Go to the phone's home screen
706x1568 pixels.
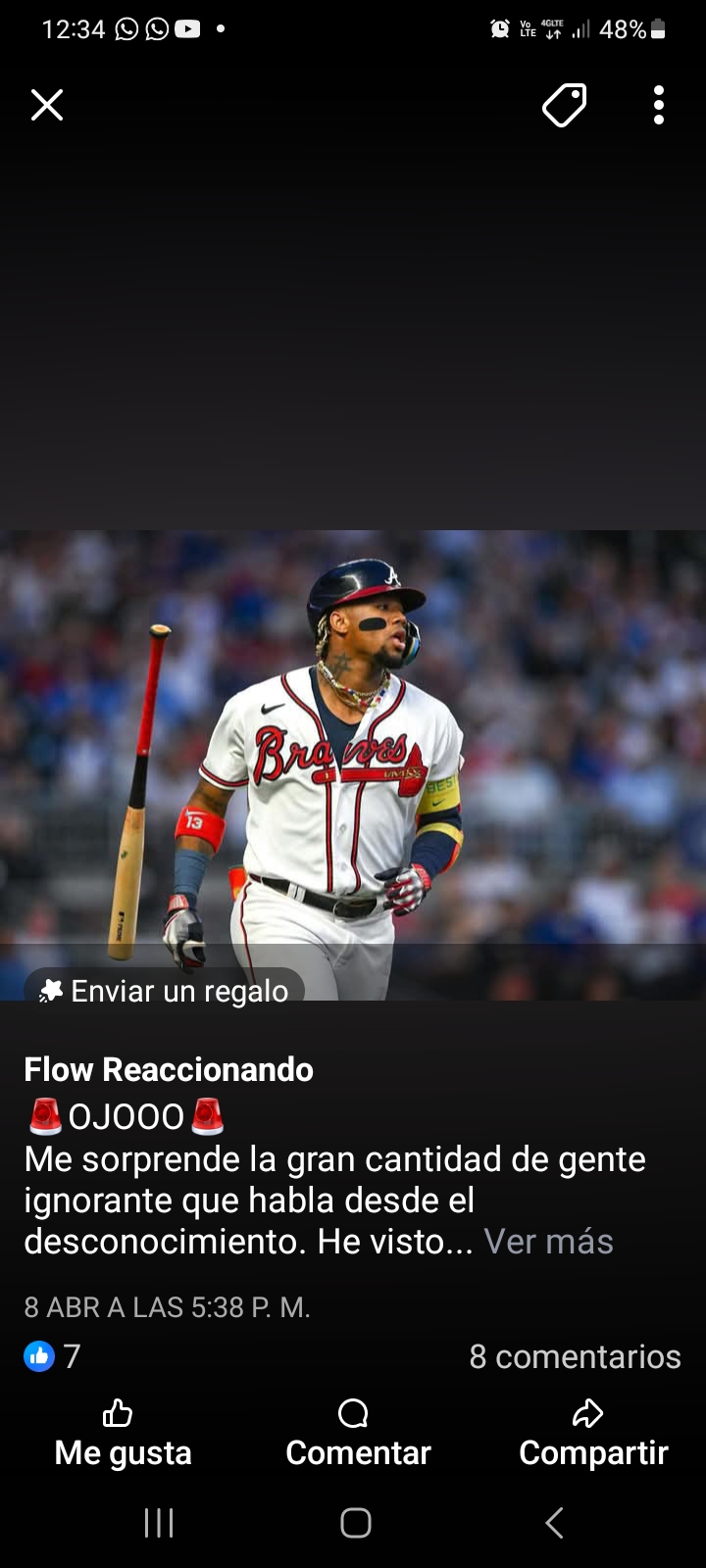pos(355,1523)
